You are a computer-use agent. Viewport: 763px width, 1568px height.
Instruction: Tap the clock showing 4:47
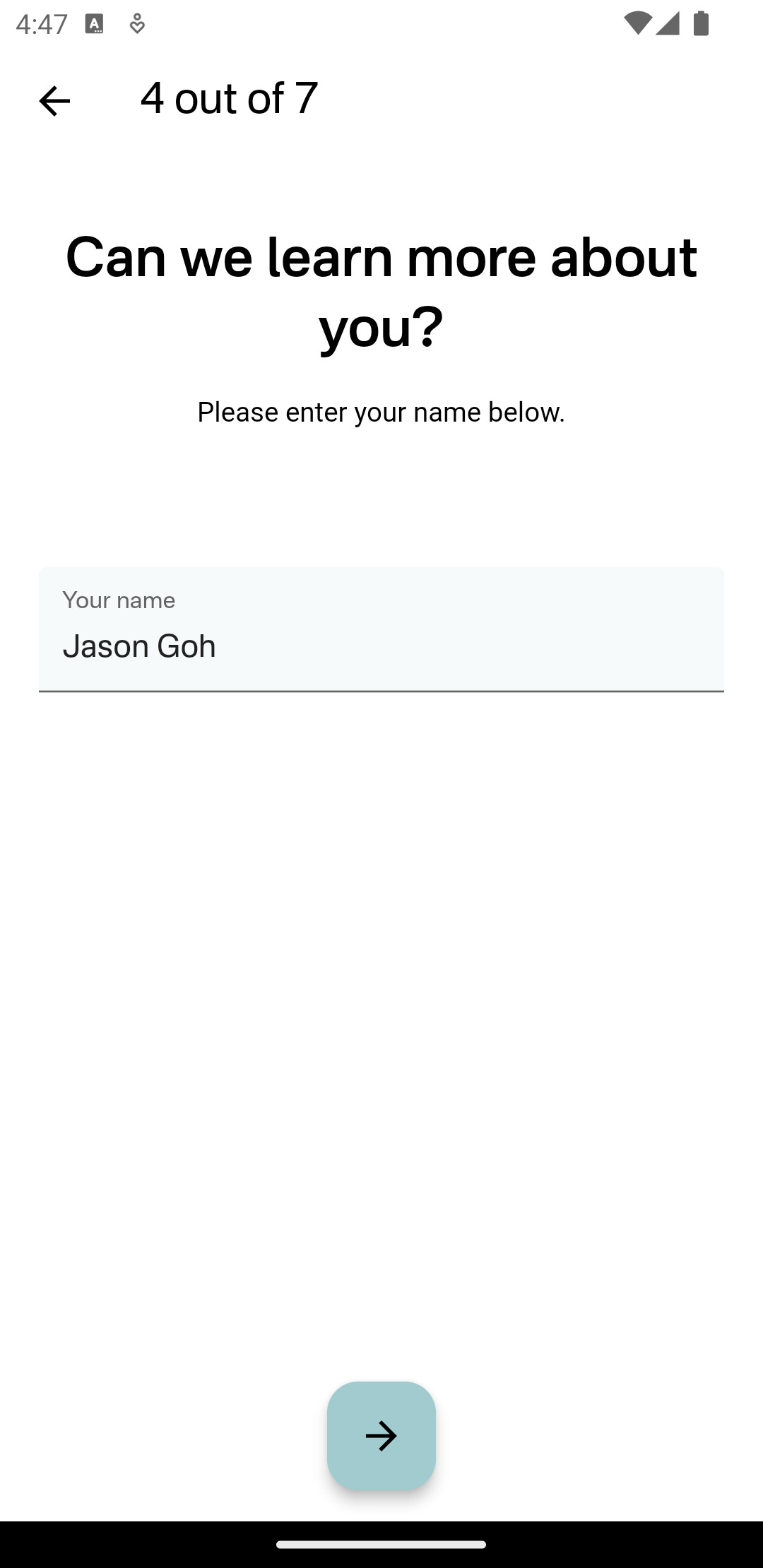point(40,23)
